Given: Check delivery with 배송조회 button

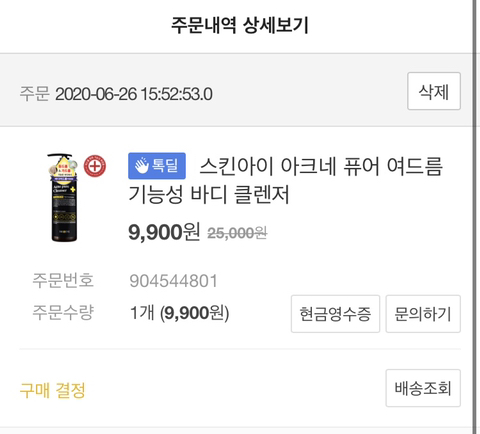Looking at the screenshot, I should tap(423, 388).
